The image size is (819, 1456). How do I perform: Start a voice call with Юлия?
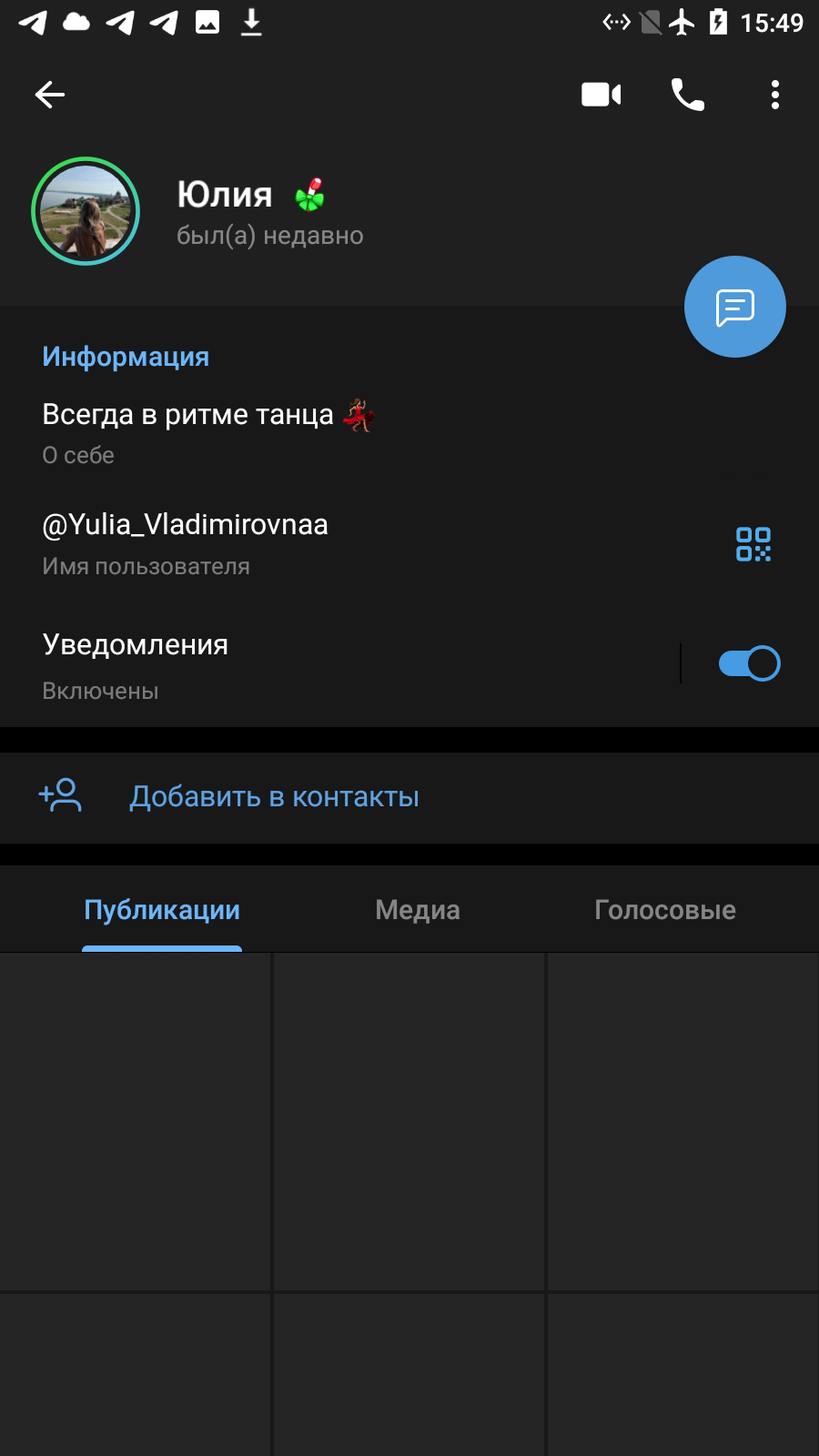[688, 95]
